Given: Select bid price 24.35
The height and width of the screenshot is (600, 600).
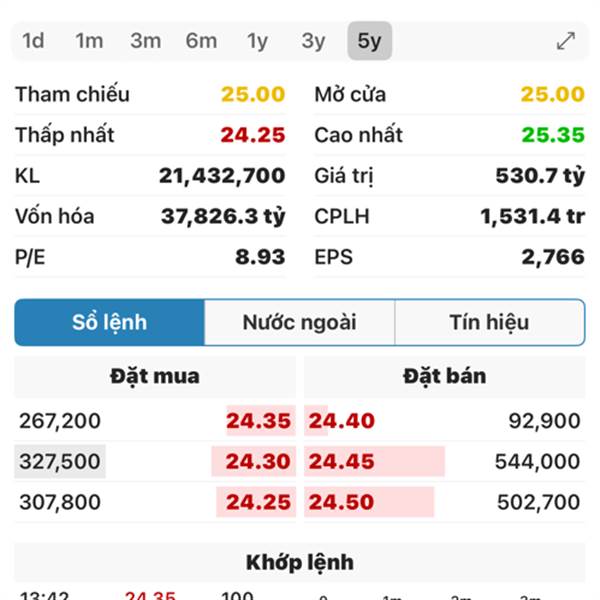Looking at the screenshot, I should 258,421.
